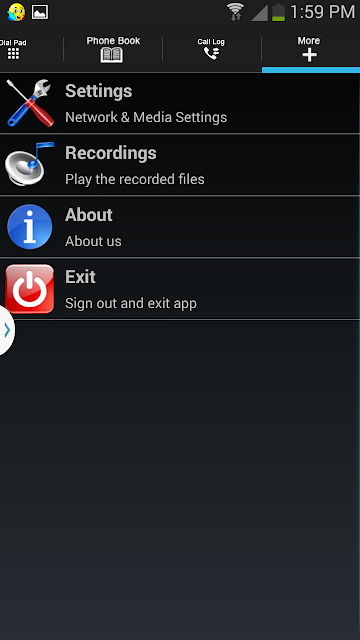The image size is (360, 640).
Task: Select the More tab
Action: (x=311, y=50)
